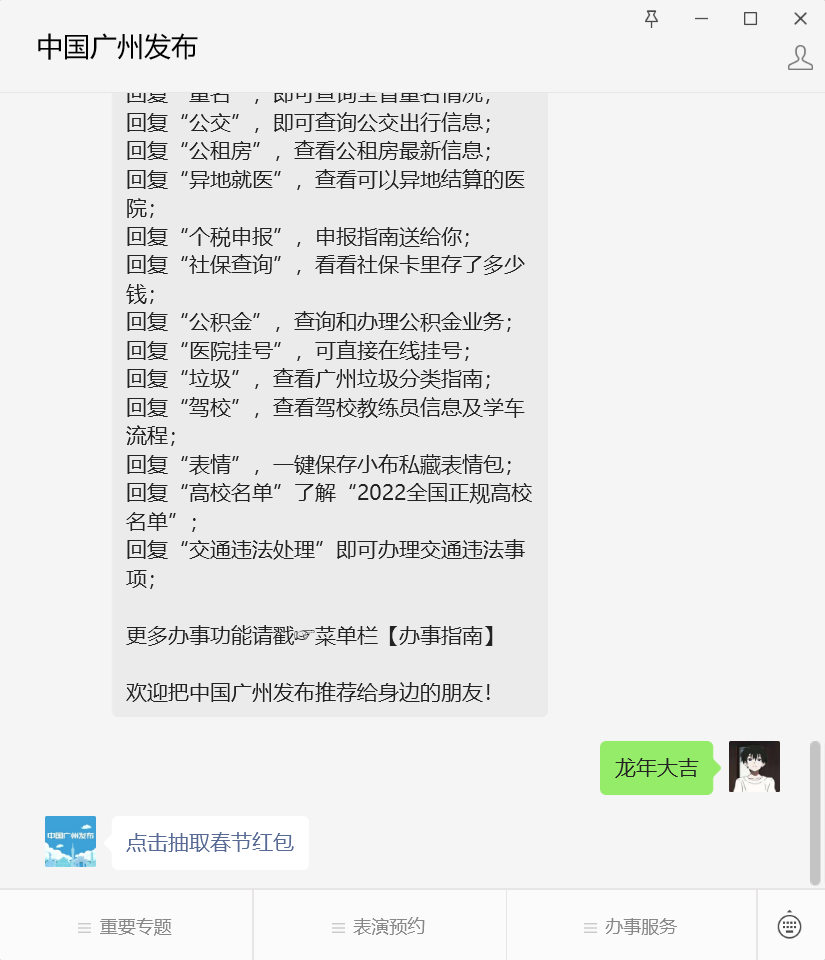Tap my avatar beside 龙年大吉

pyautogui.click(x=754, y=767)
